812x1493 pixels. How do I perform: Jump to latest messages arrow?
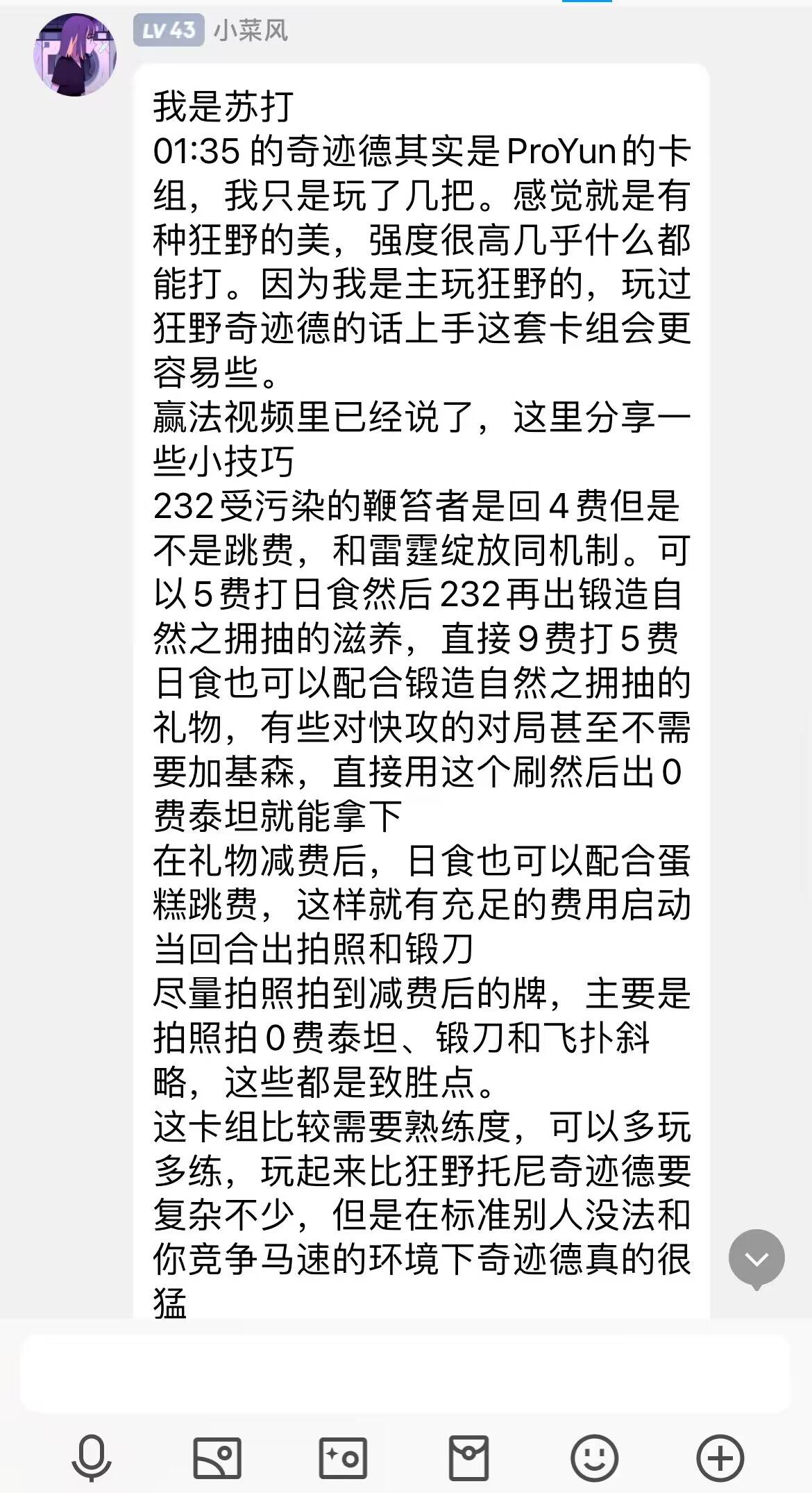pyautogui.click(x=756, y=1258)
